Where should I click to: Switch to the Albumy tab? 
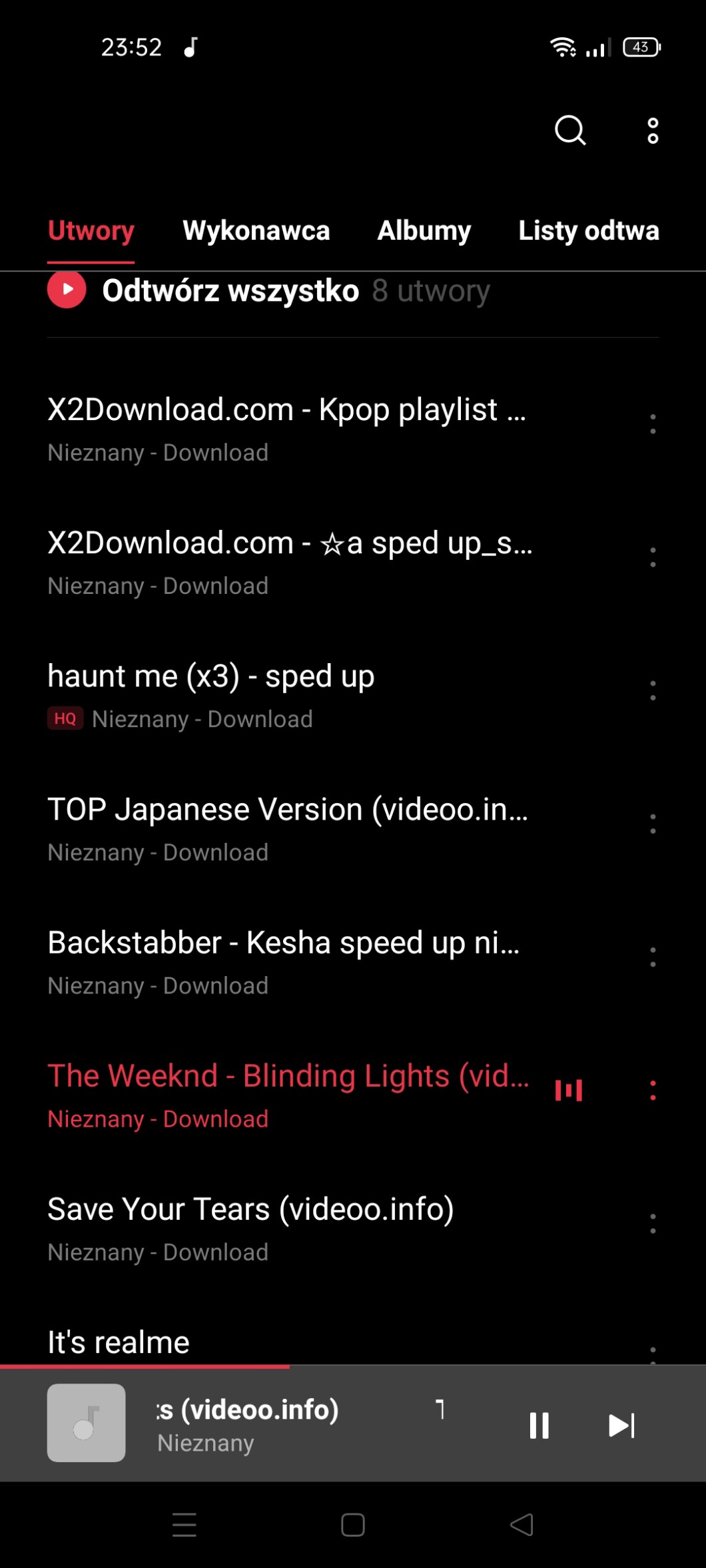424,230
